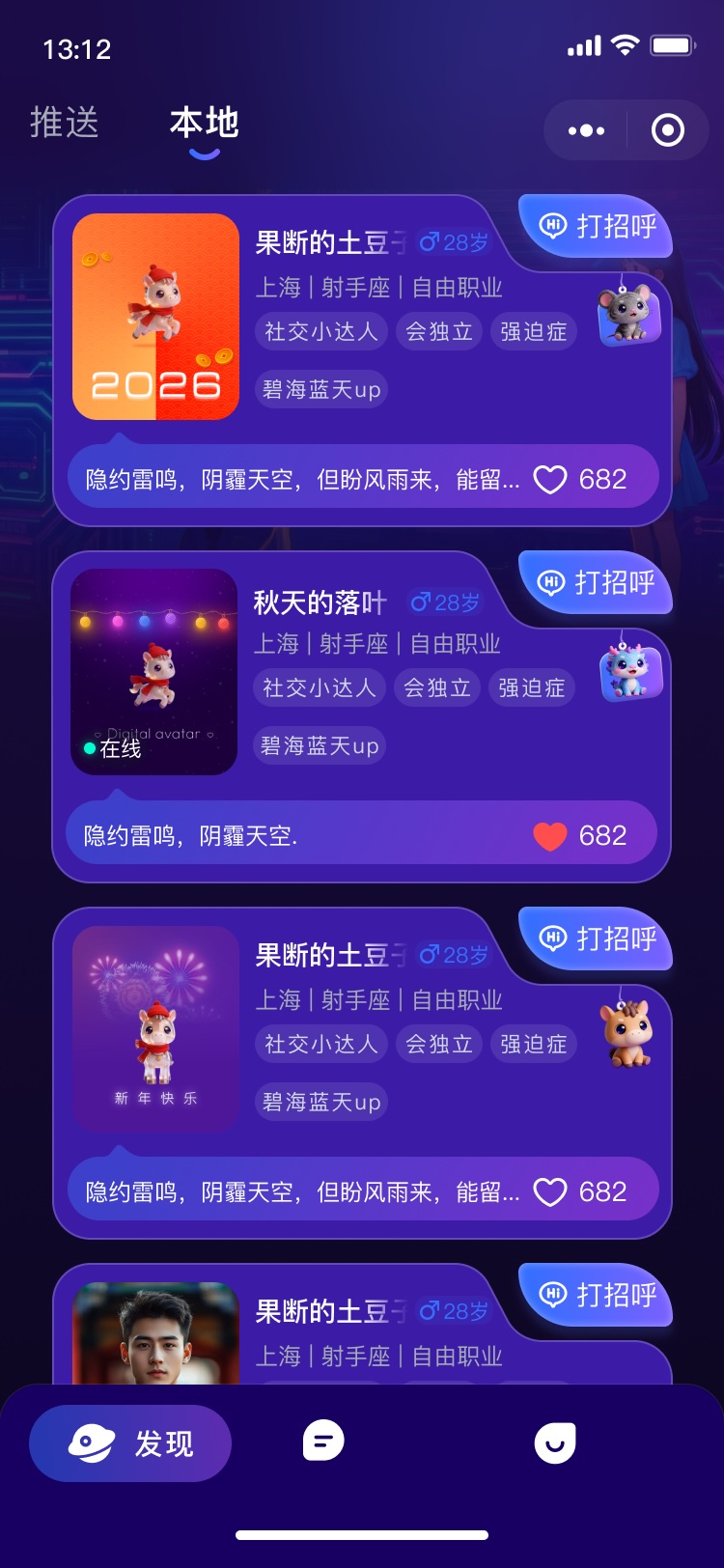Open the chat bubble icon in bottom navigation
This screenshot has width=724, height=1568.
coord(322,1442)
